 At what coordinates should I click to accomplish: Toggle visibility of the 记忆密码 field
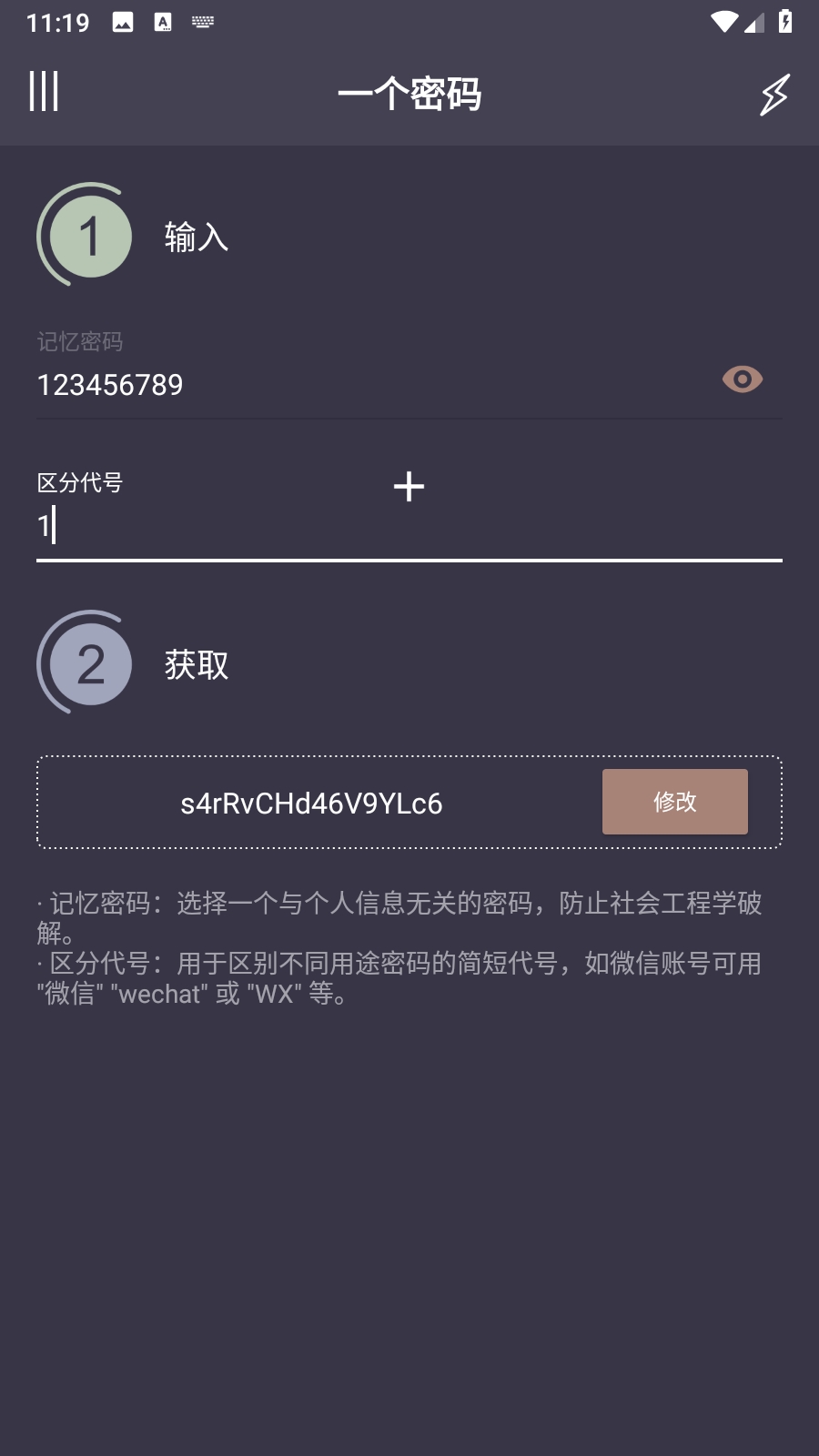[743, 379]
